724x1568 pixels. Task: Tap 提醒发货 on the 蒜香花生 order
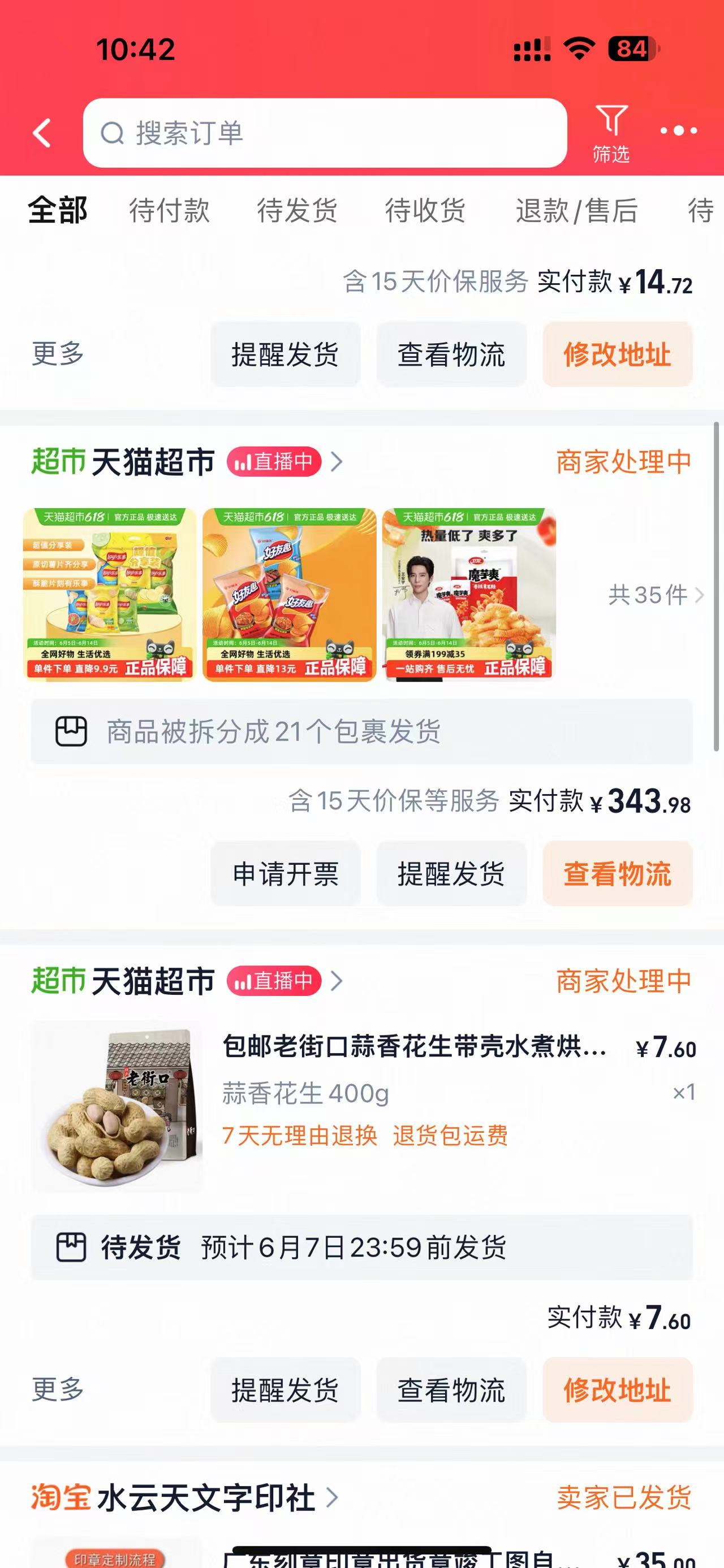pyautogui.click(x=285, y=1389)
